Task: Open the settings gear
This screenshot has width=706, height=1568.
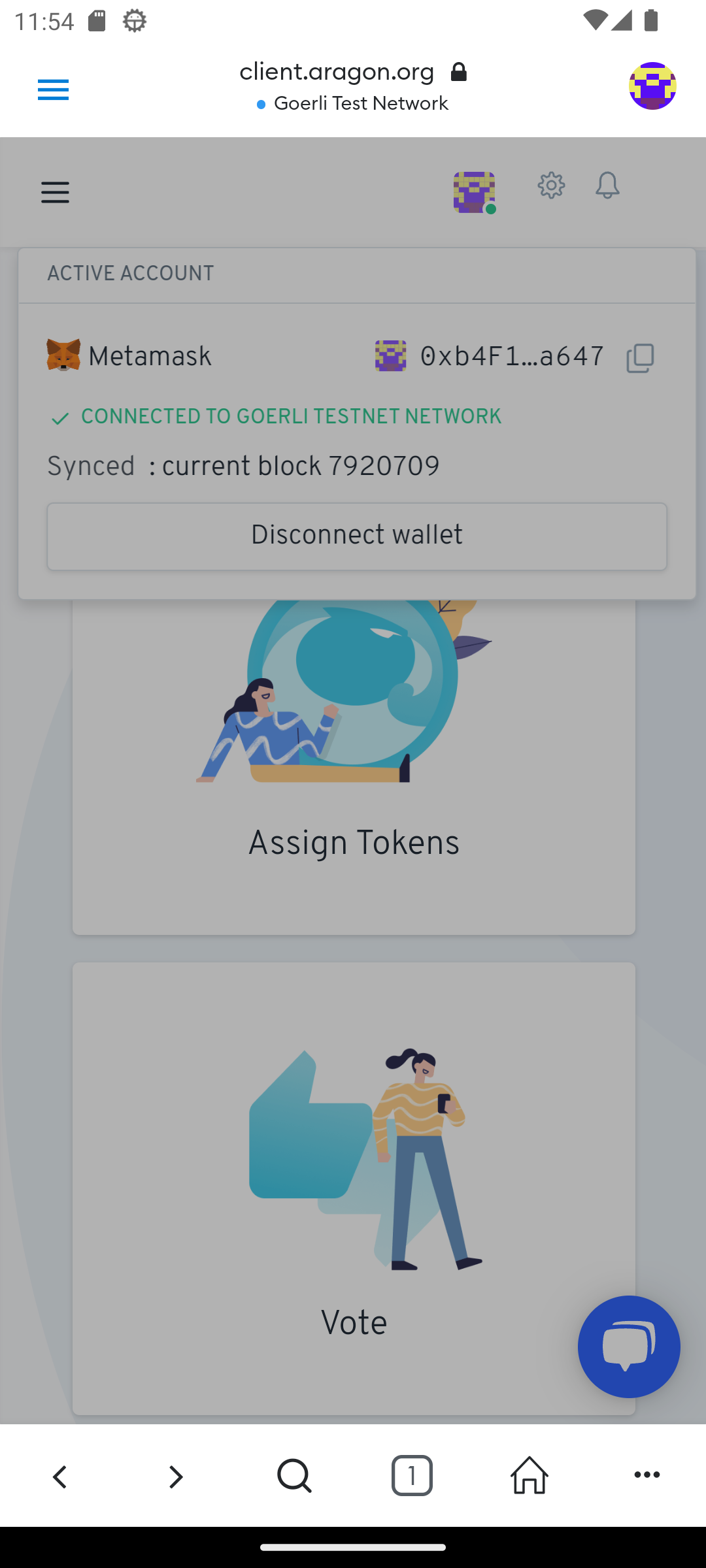Action: 551,186
